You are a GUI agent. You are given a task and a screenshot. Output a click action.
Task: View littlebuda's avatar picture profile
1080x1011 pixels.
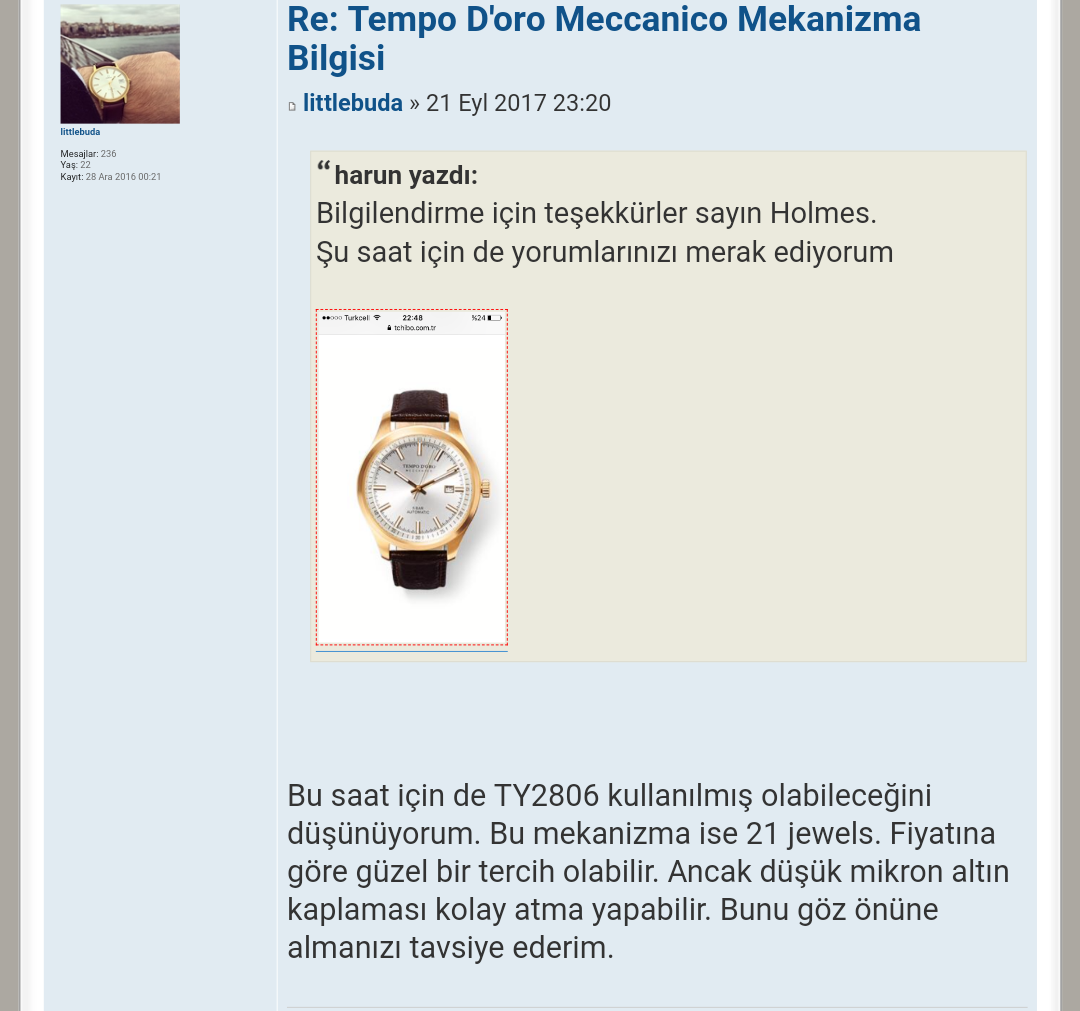point(120,64)
